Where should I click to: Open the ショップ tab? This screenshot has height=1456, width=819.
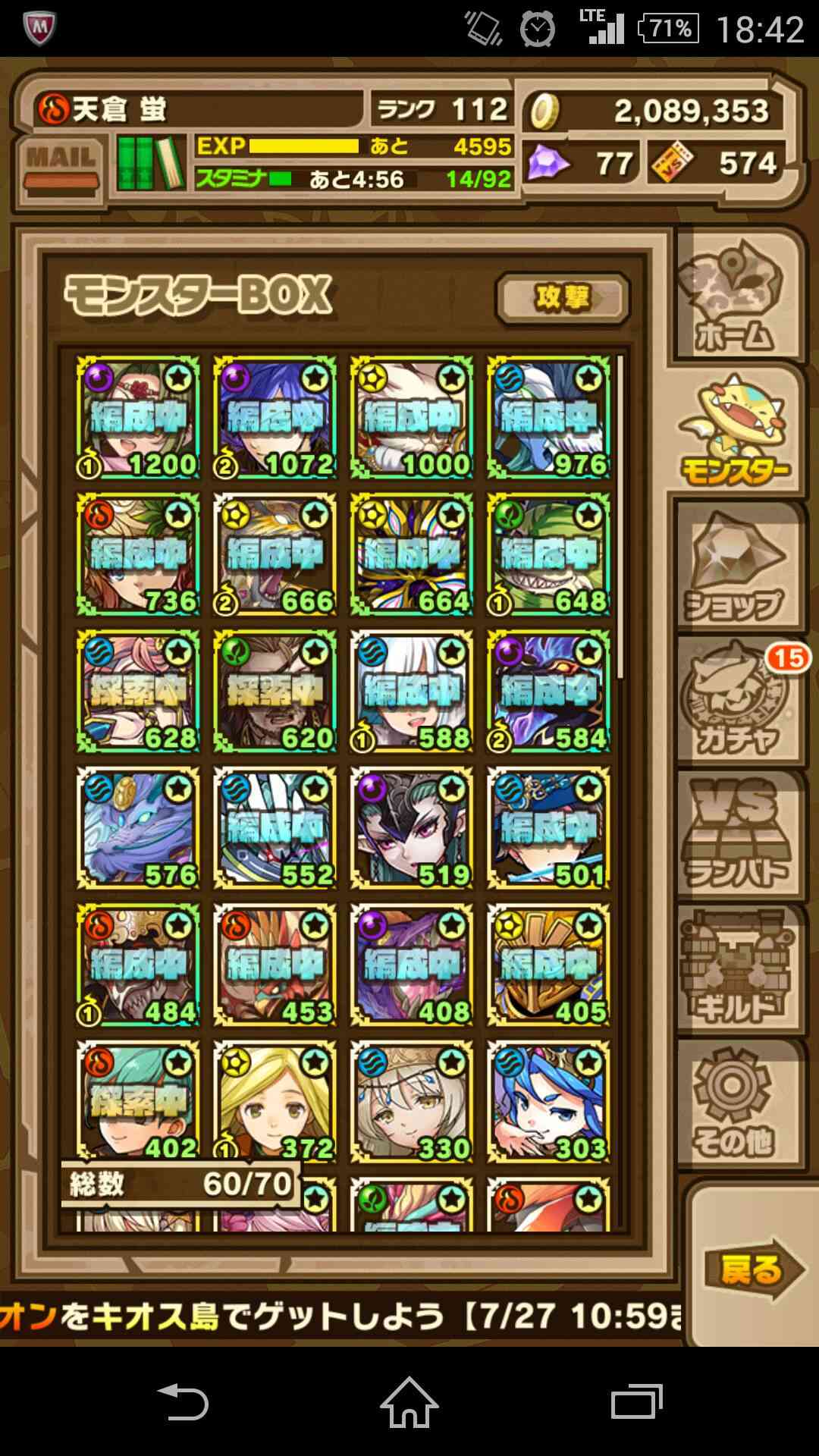click(737, 567)
